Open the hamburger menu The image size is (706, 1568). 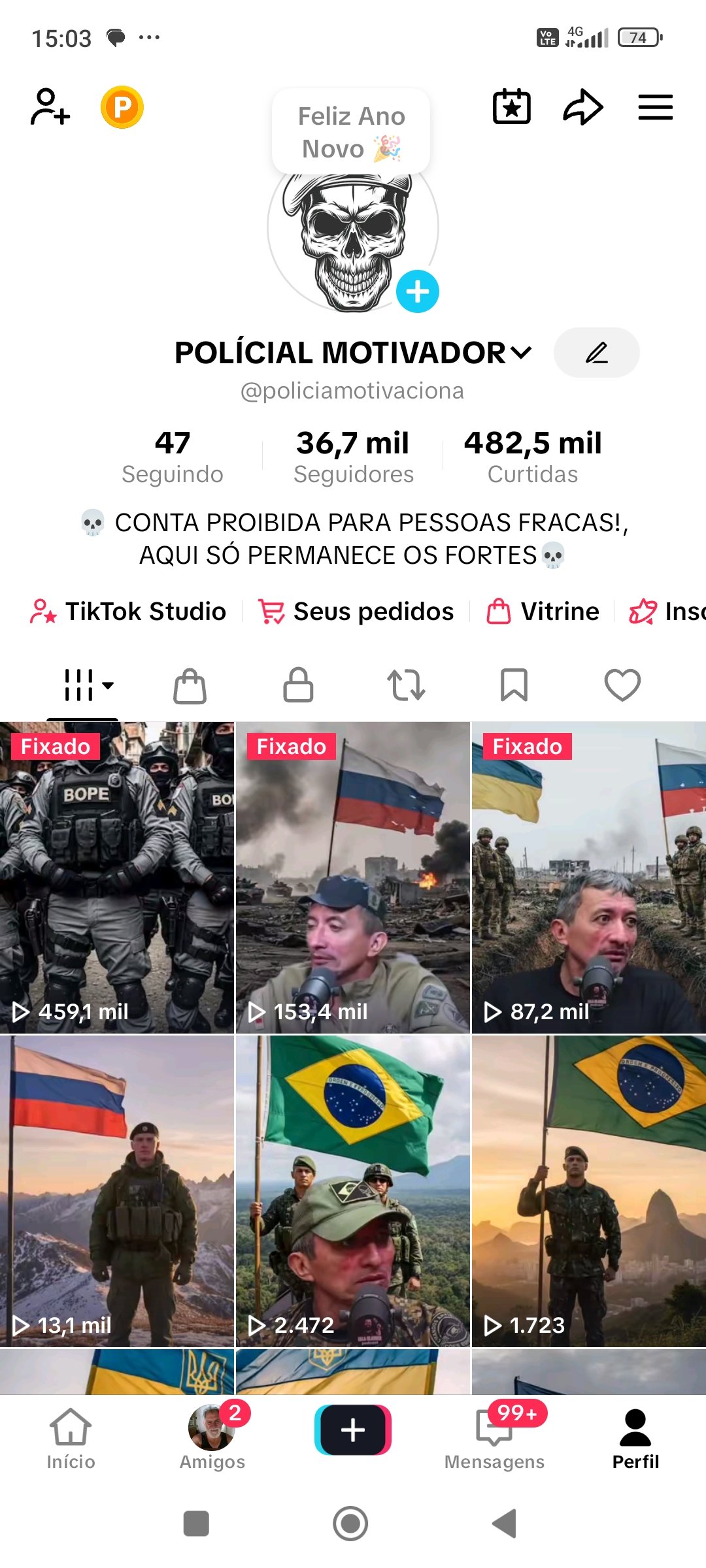point(655,106)
